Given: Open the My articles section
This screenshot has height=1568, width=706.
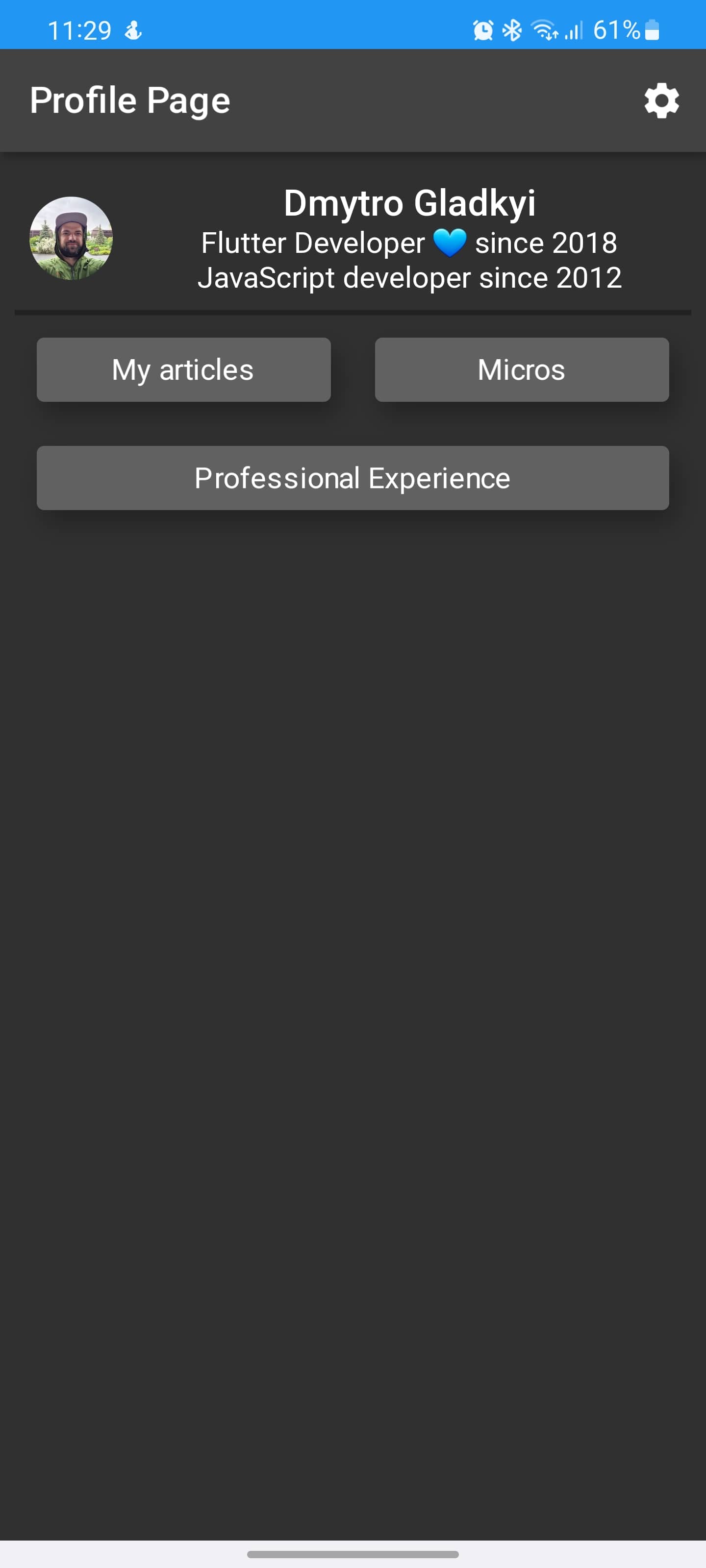Looking at the screenshot, I should click(183, 369).
